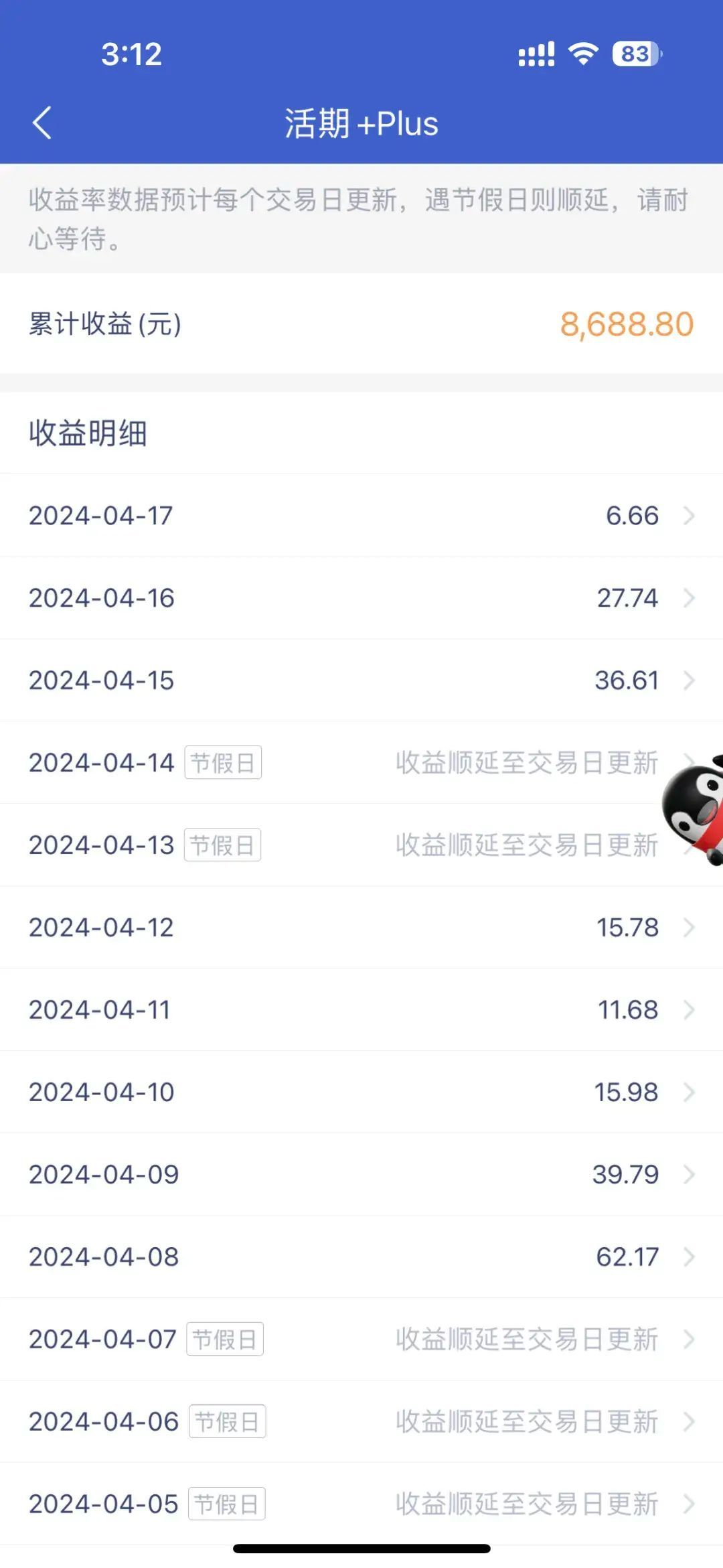This screenshot has width=723, height=1568.
Task: Select the 活期+Plus title header
Action: coord(361,123)
